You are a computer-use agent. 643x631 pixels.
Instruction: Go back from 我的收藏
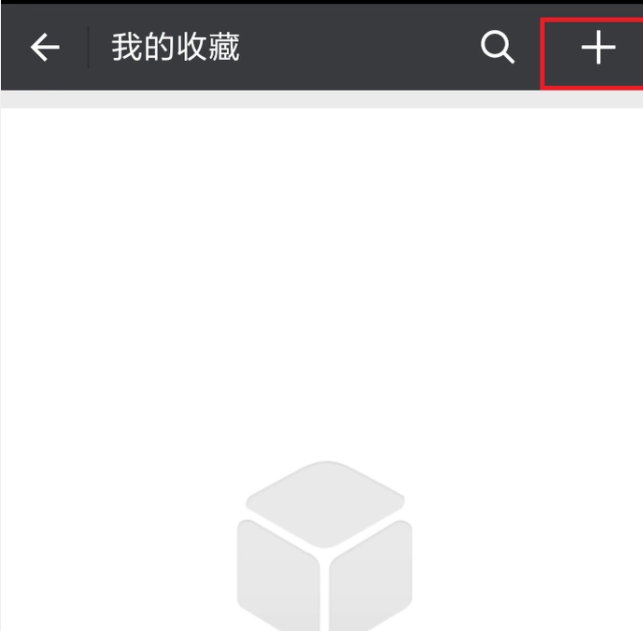pyautogui.click(x=45, y=47)
